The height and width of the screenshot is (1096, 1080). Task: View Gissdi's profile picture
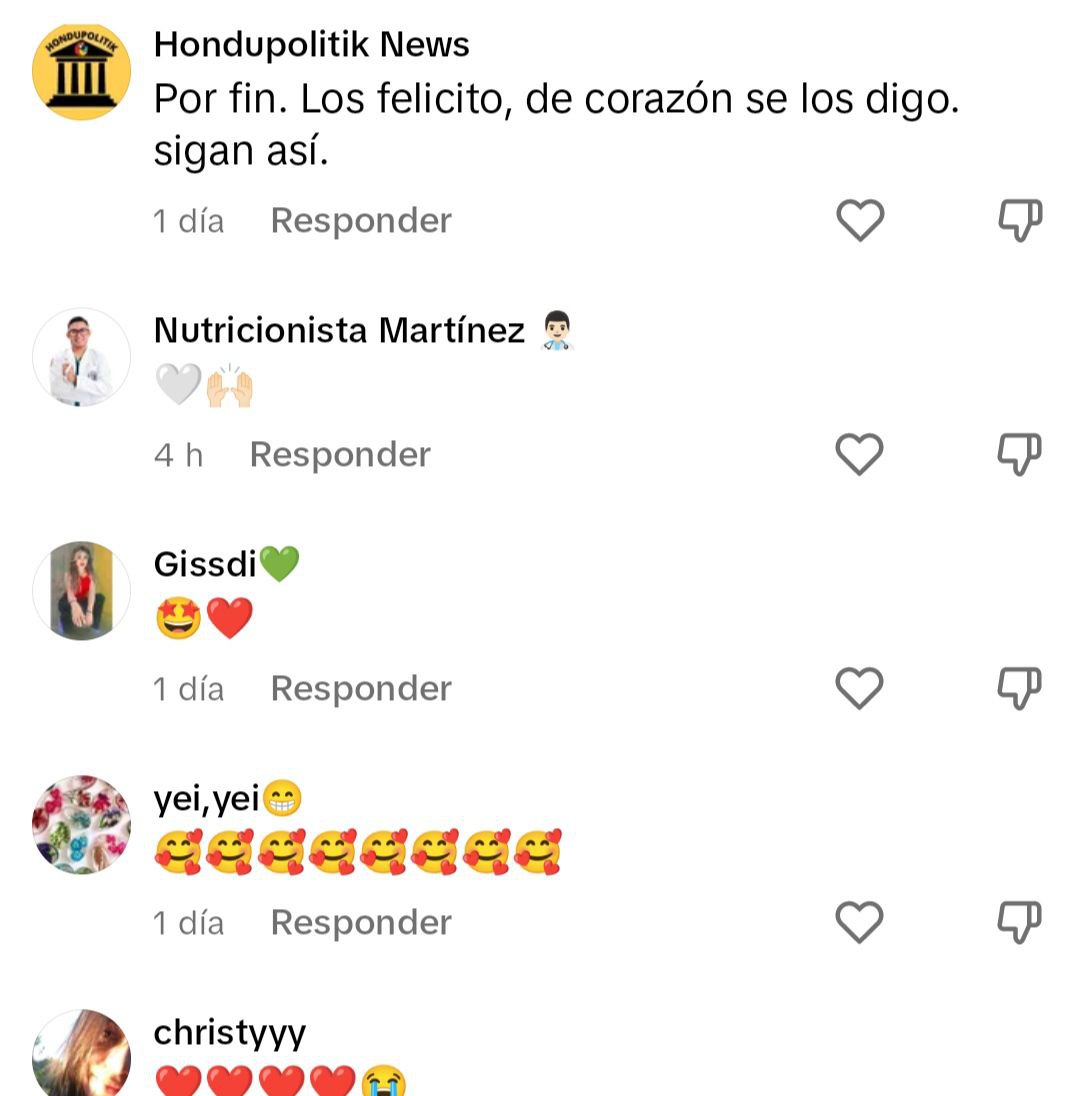point(81,590)
